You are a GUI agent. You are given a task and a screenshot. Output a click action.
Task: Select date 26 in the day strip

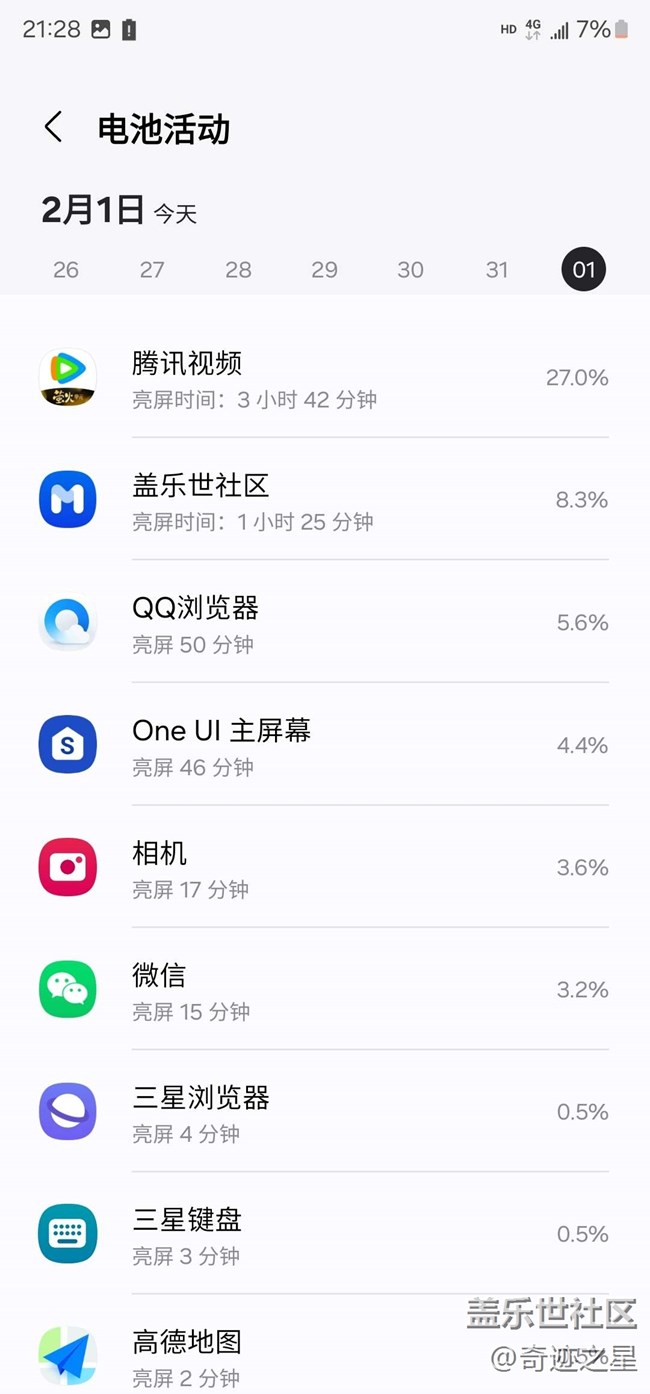66,269
